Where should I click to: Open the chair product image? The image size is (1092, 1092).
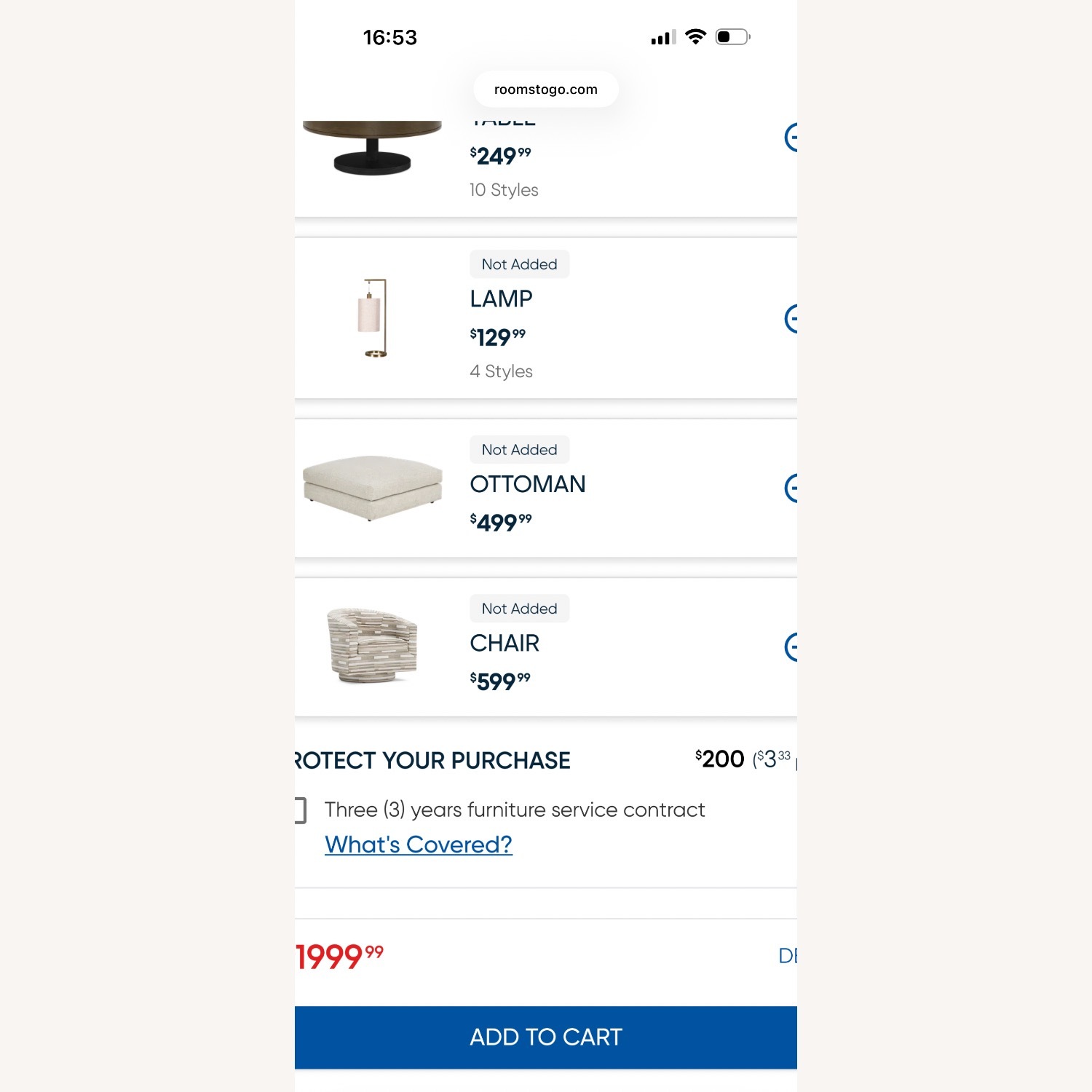click(373, 646)
